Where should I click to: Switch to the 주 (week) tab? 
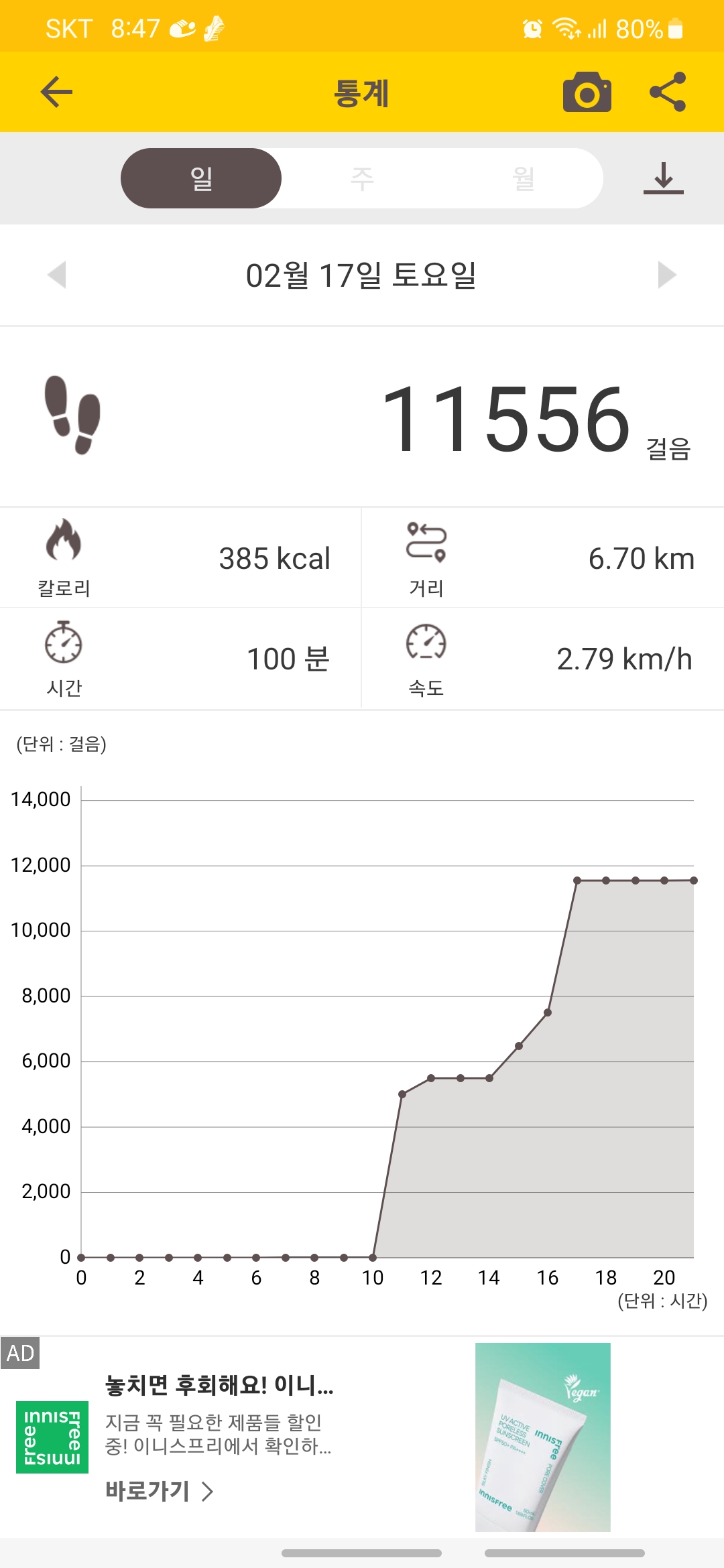362,178
